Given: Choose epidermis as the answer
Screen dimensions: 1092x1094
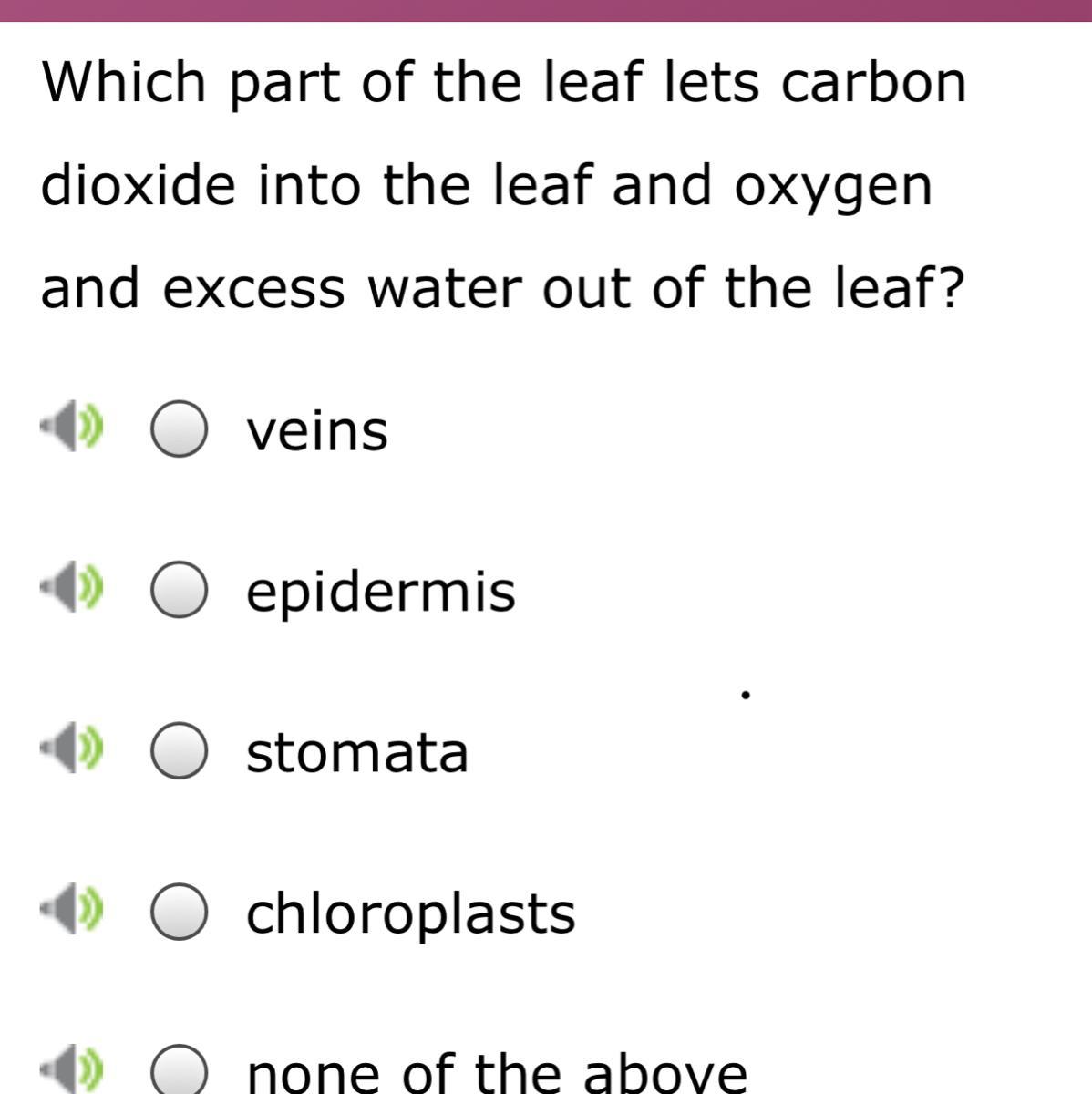Looking at the screenshot, I should (x=179, y=590).
